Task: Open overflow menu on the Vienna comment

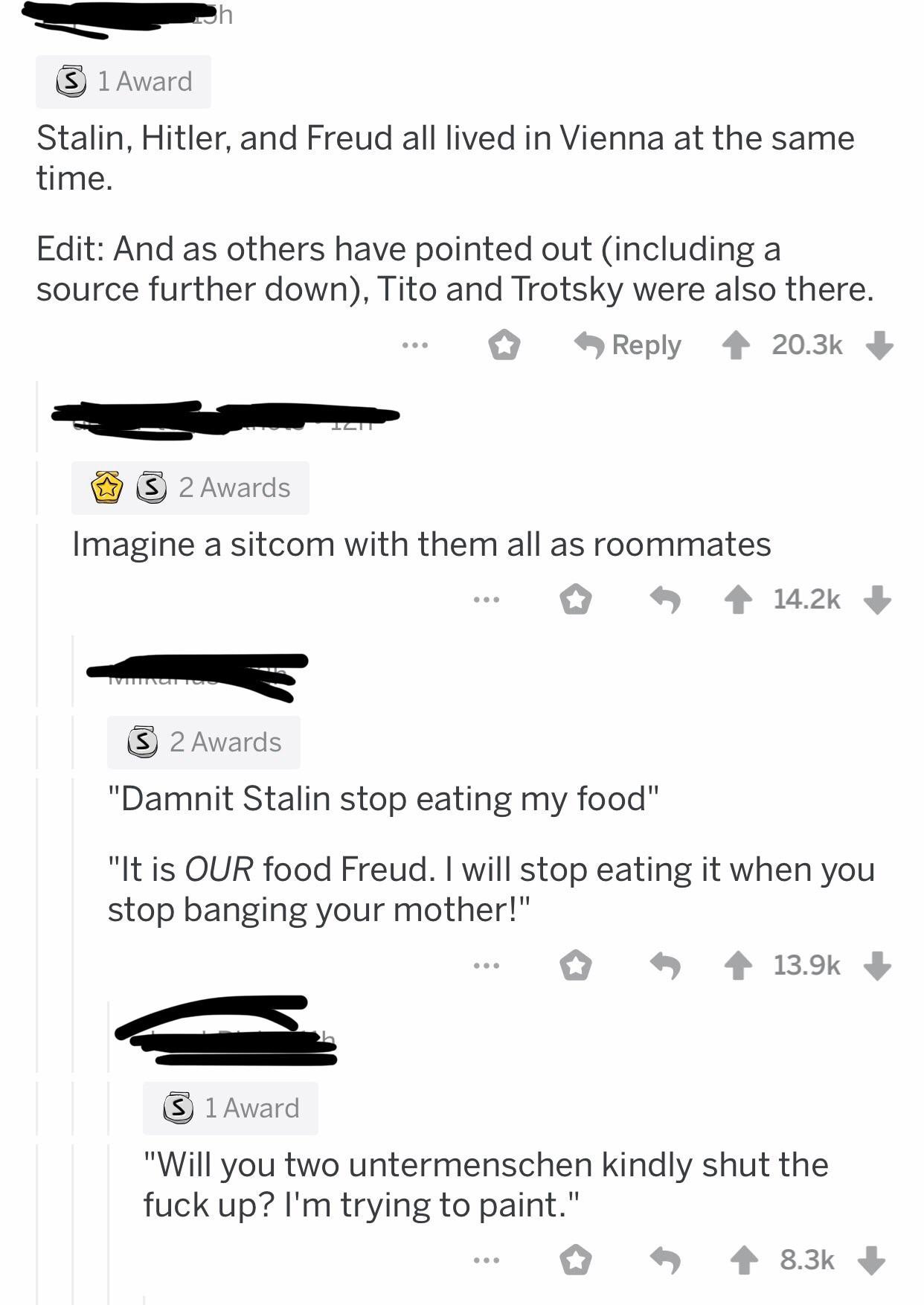Action: tap(414, 345)
